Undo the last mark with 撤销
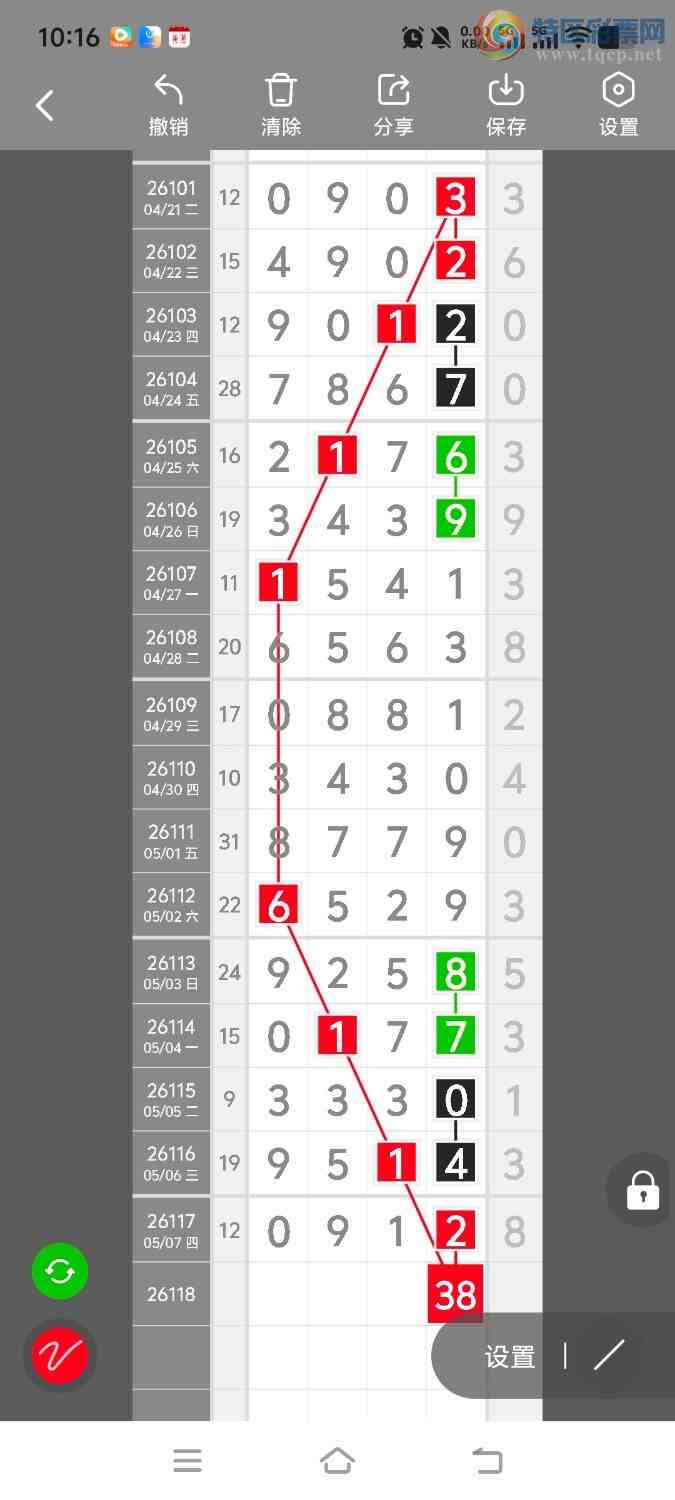675x1500 pixels. pyautogui.click(x=169, y=105)
